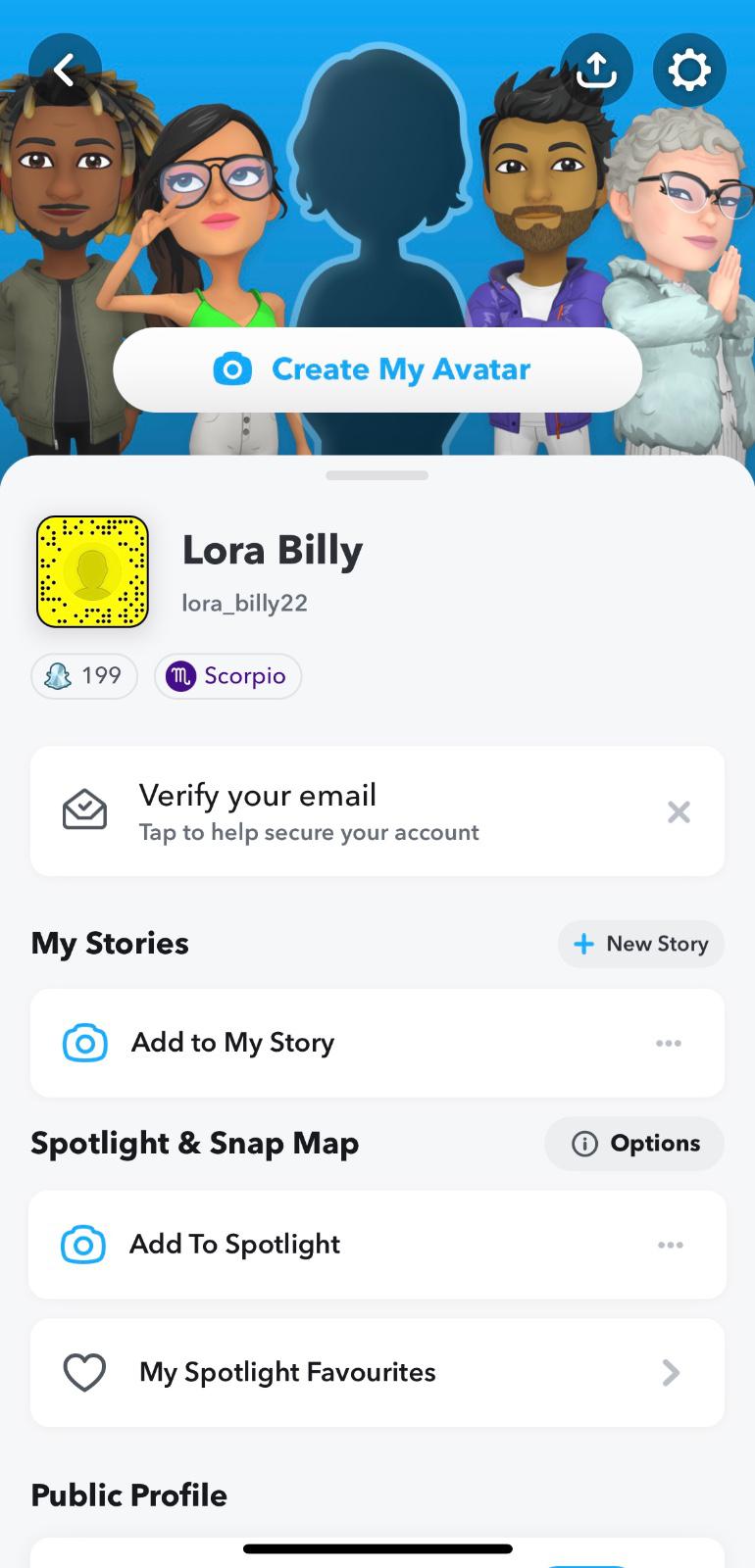Choose Add To Spotlight
This screenshot has height=1568, width=755.
tap(235, 1245)
